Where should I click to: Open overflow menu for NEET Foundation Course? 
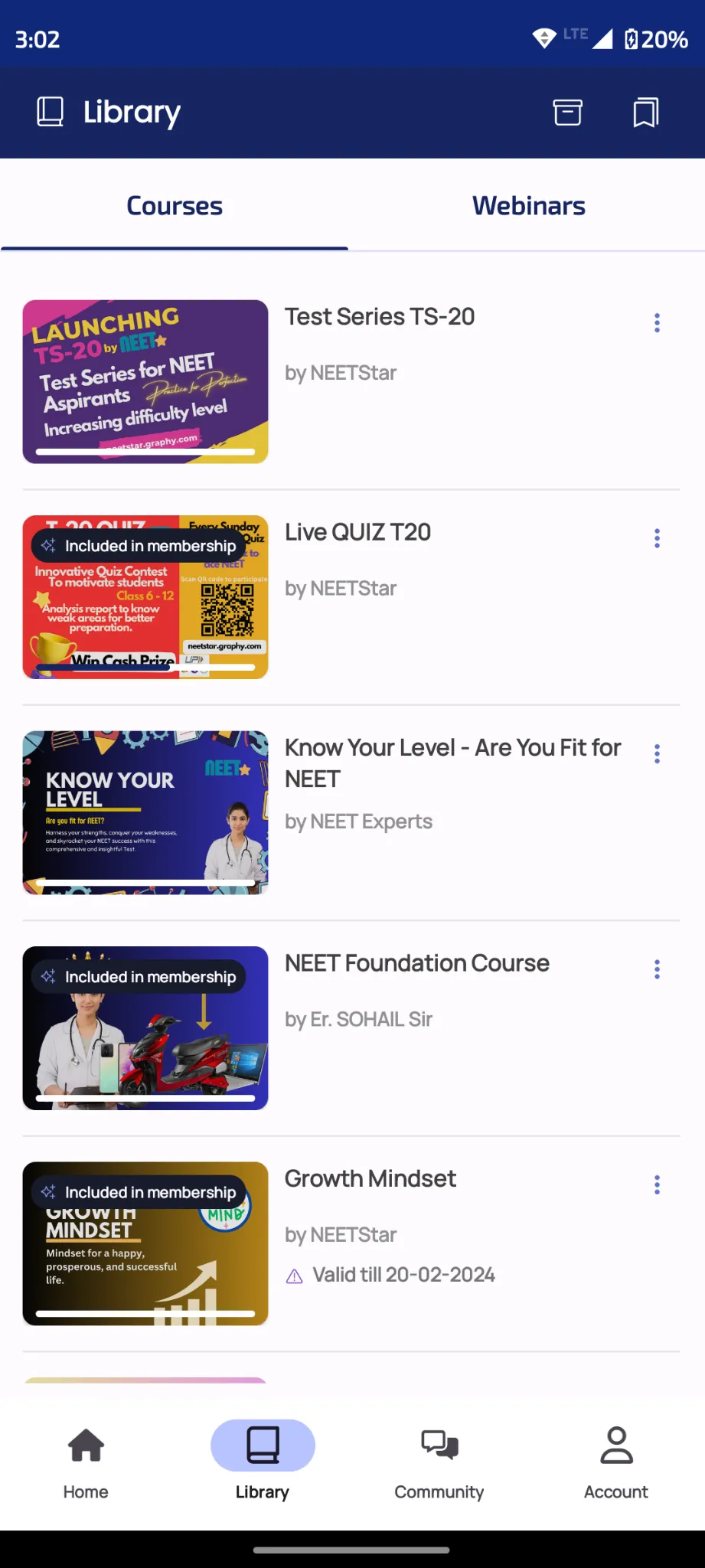point(657,969)
